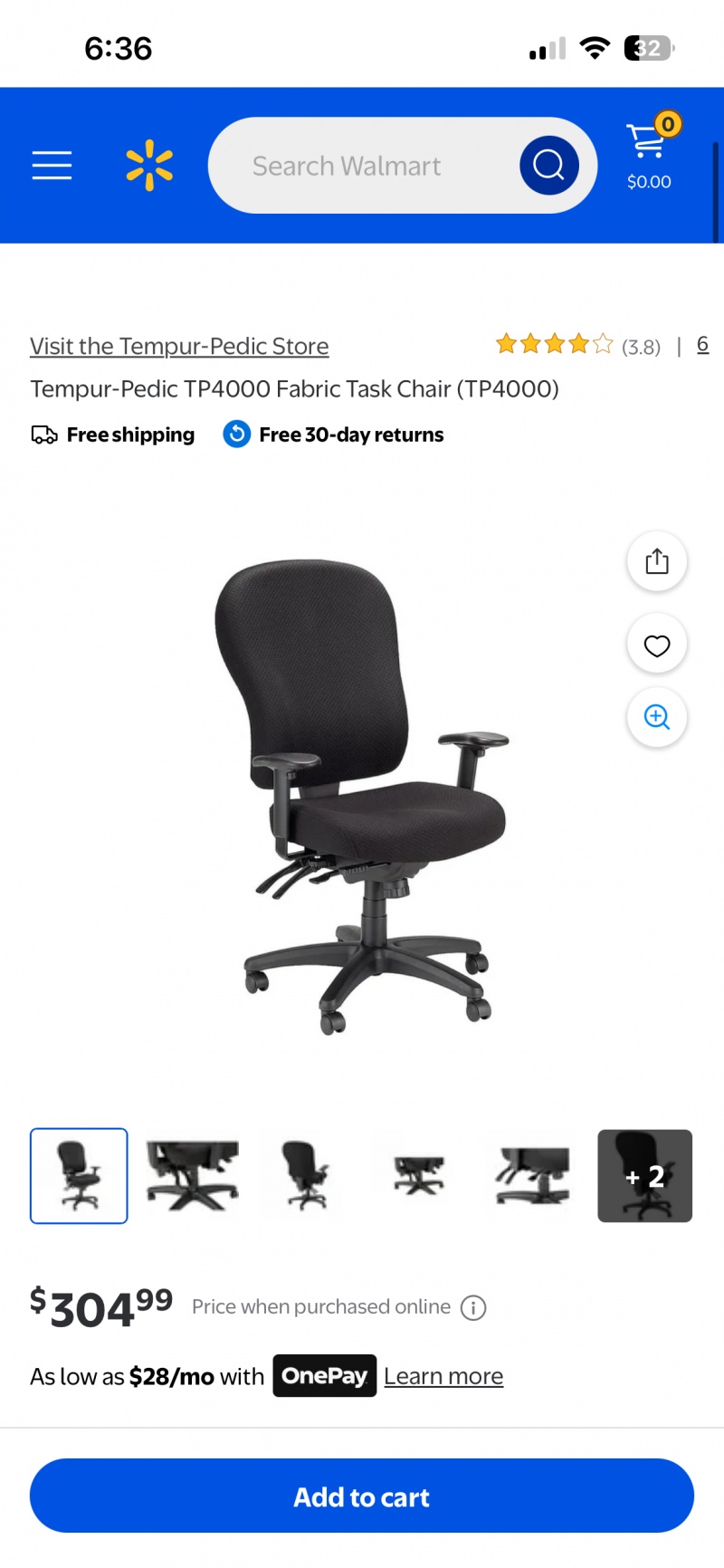
Task: Share this chair listing
Action: tap(657, 561)
